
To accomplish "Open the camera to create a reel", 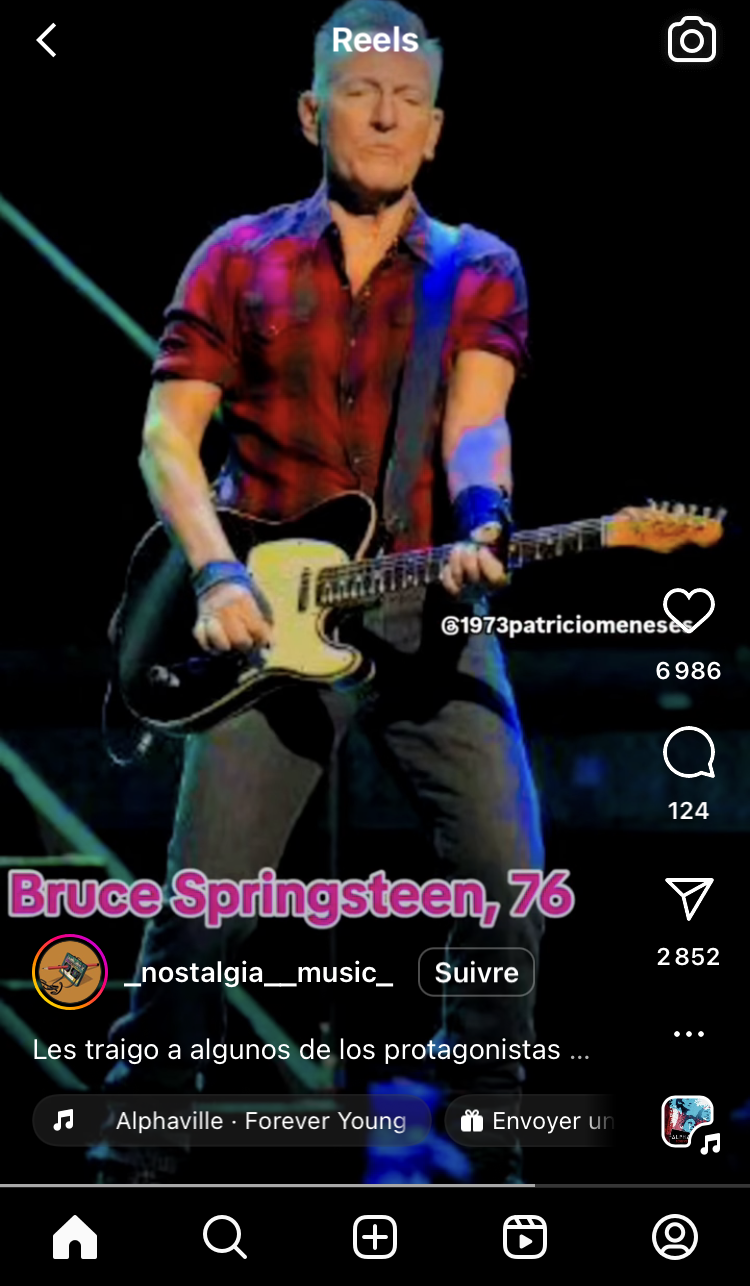I will pyautogui.click(x=691, y=41).
